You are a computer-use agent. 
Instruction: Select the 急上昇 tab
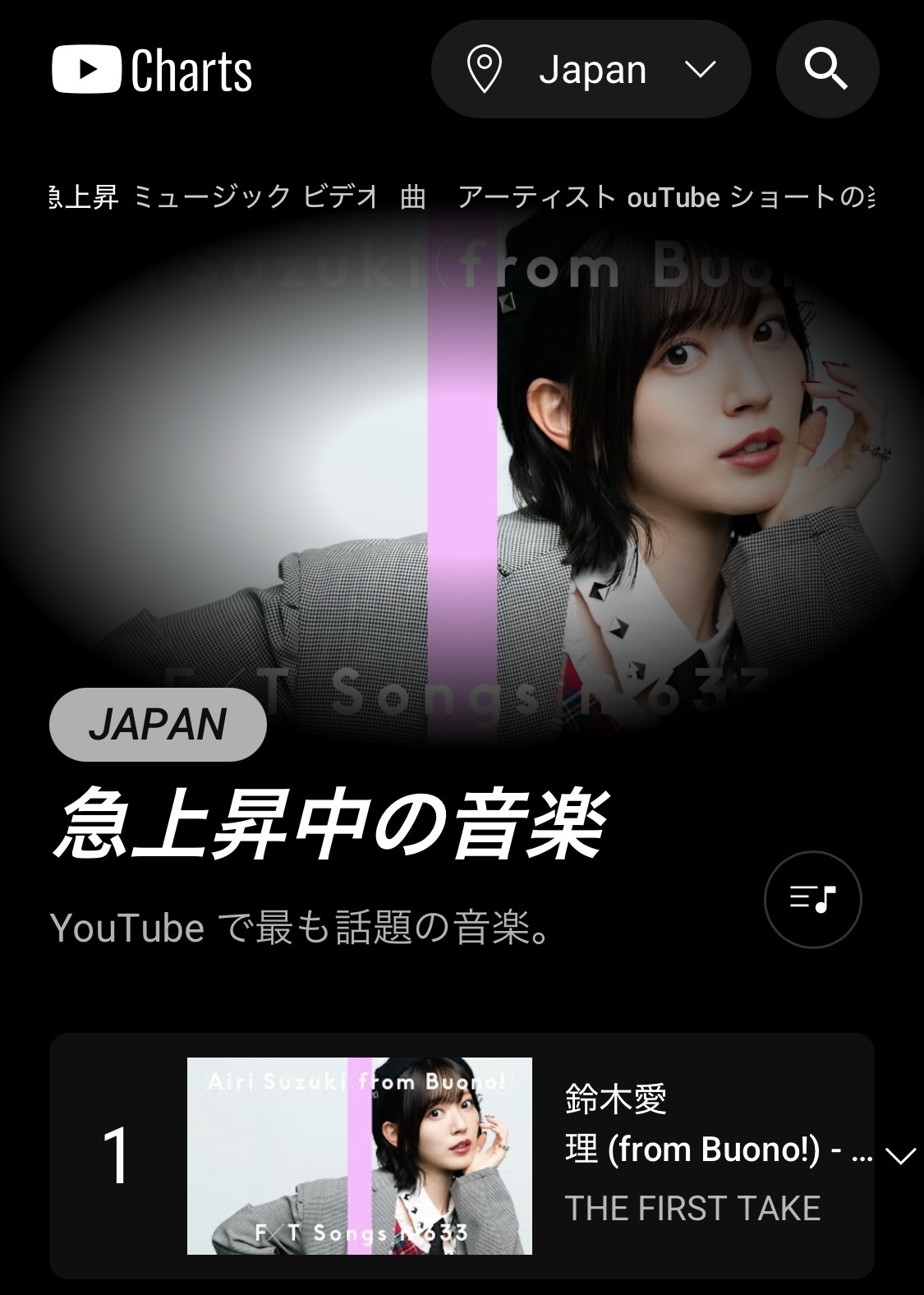point(84,197)
